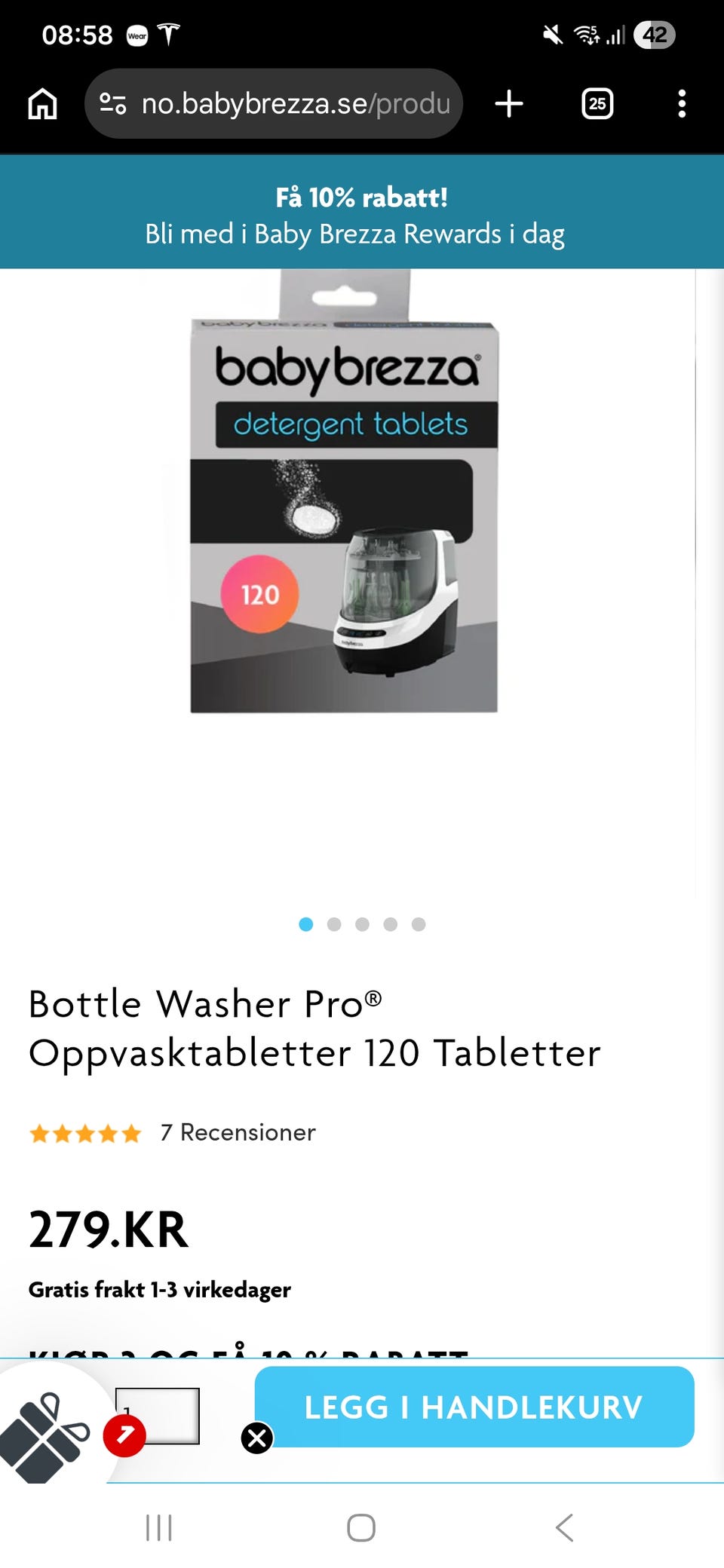Open the browser home page
Screen dimensions: 724x1568
[43, 103]
